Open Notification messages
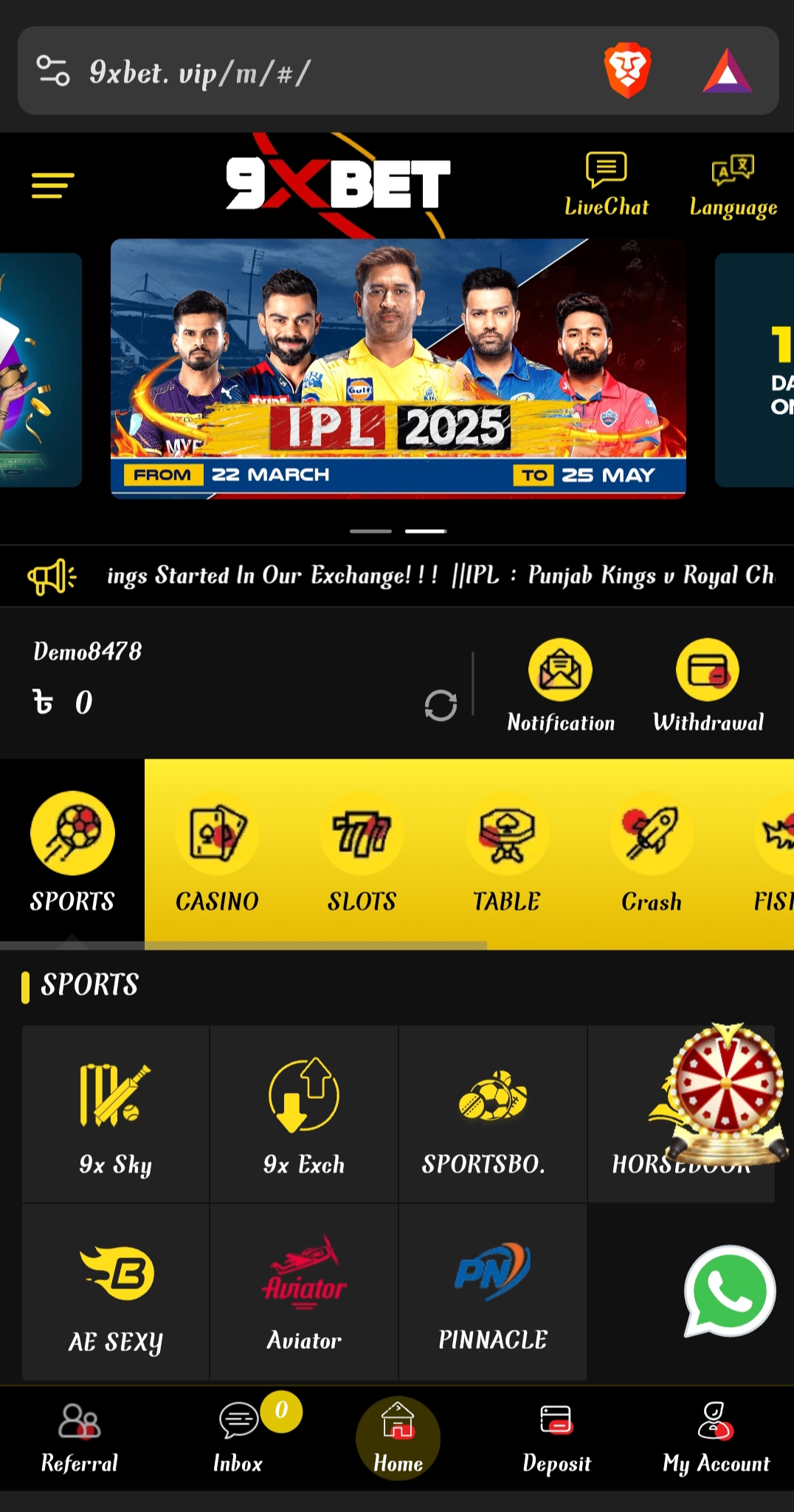Image resolution: width=794 pixels, height=1512 pixels. tap(560, 686)
